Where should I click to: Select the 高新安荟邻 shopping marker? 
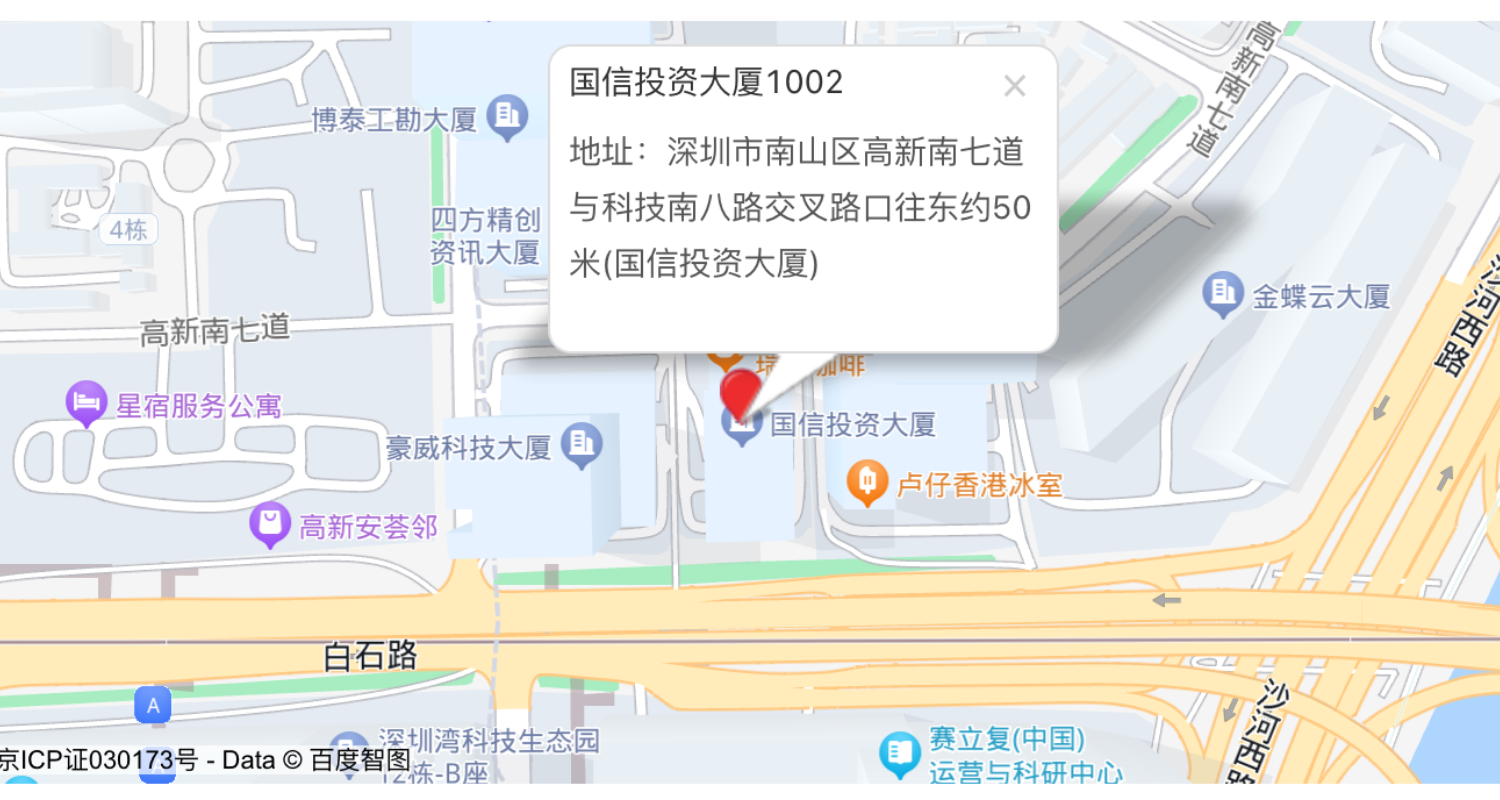269,523
